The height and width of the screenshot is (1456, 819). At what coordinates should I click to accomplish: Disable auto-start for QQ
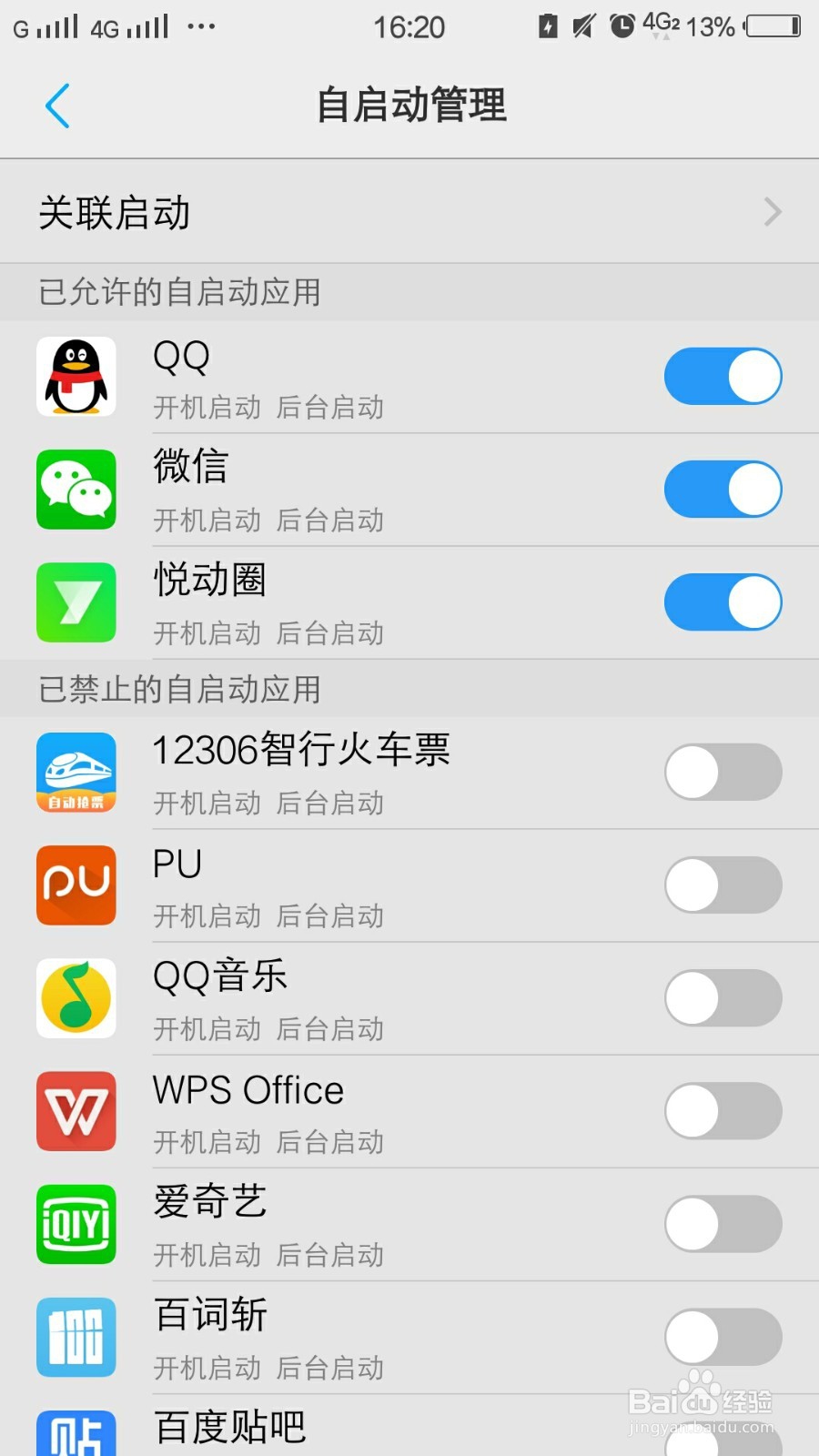coord(723,376)
